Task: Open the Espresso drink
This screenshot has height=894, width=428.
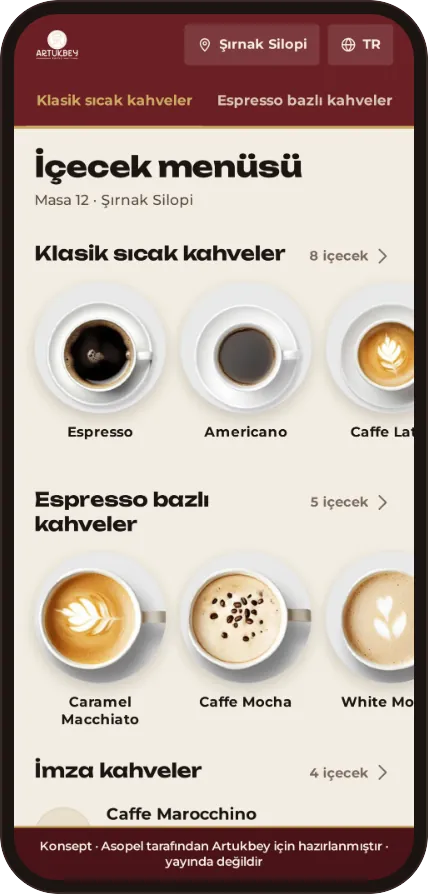Action: 100,363
